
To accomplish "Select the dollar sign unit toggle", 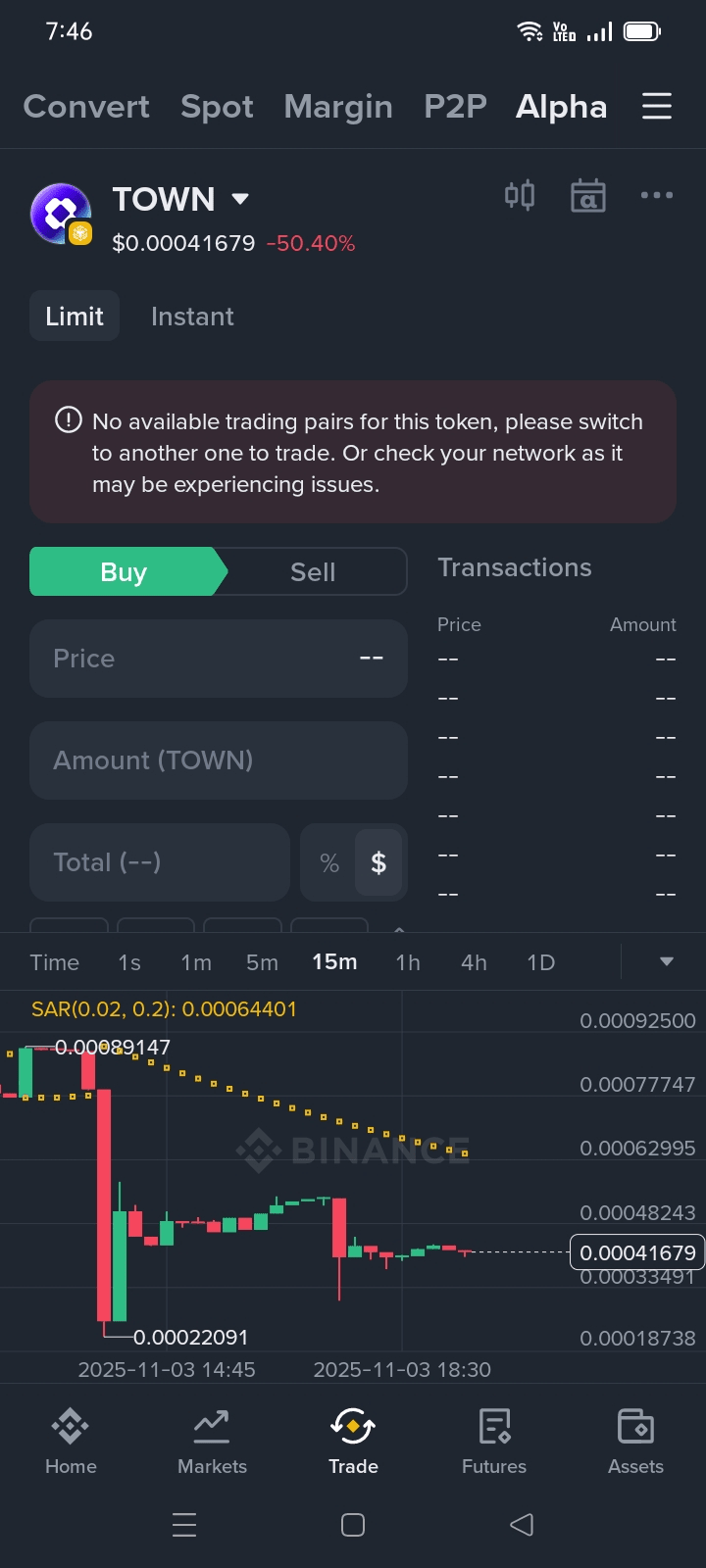I will [378, 862].
